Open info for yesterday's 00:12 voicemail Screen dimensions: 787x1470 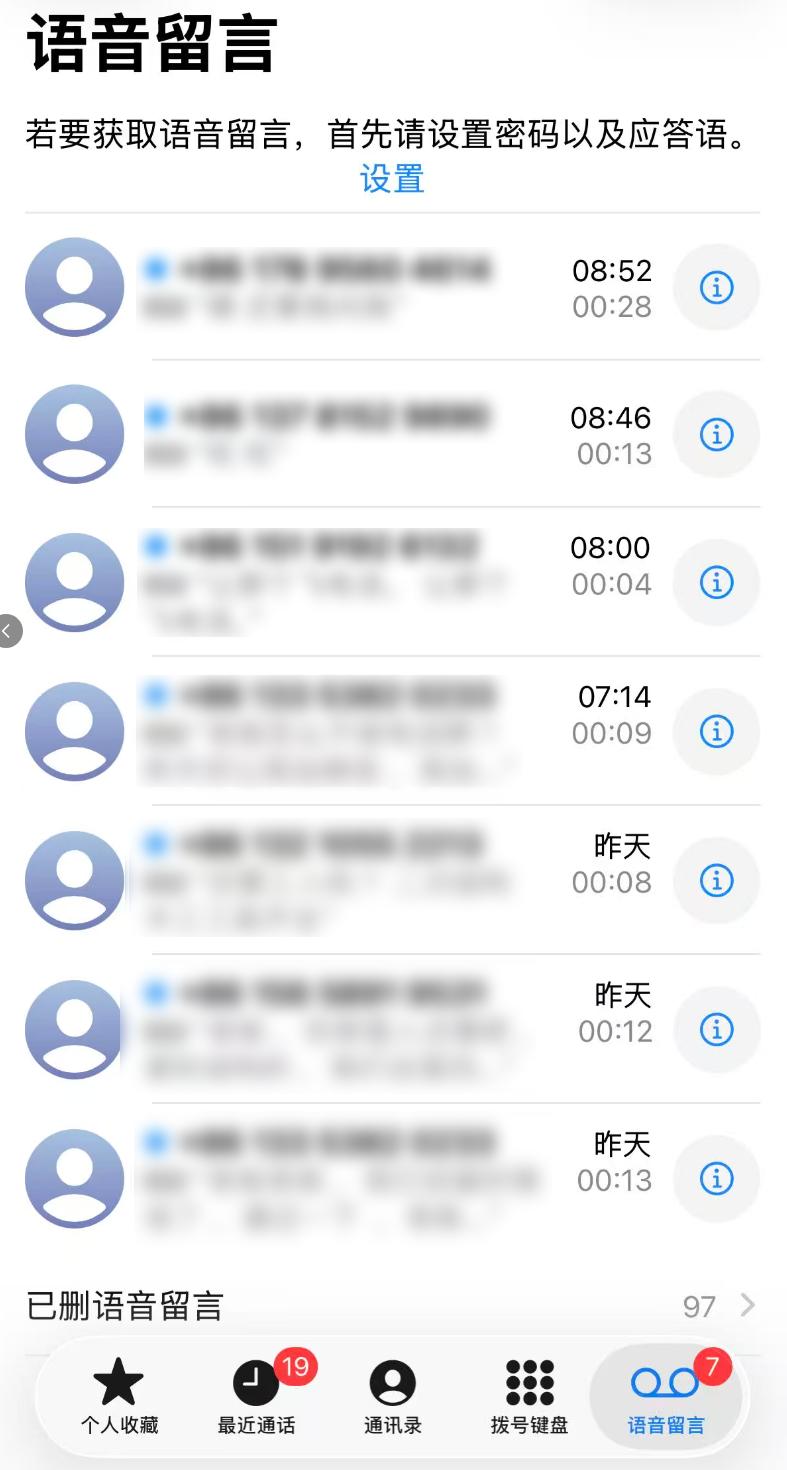(x=716, y=1029)
